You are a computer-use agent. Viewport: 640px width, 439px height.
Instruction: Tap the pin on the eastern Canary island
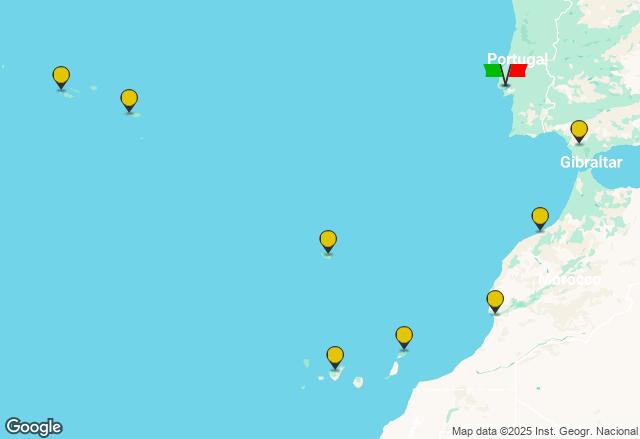404,336
